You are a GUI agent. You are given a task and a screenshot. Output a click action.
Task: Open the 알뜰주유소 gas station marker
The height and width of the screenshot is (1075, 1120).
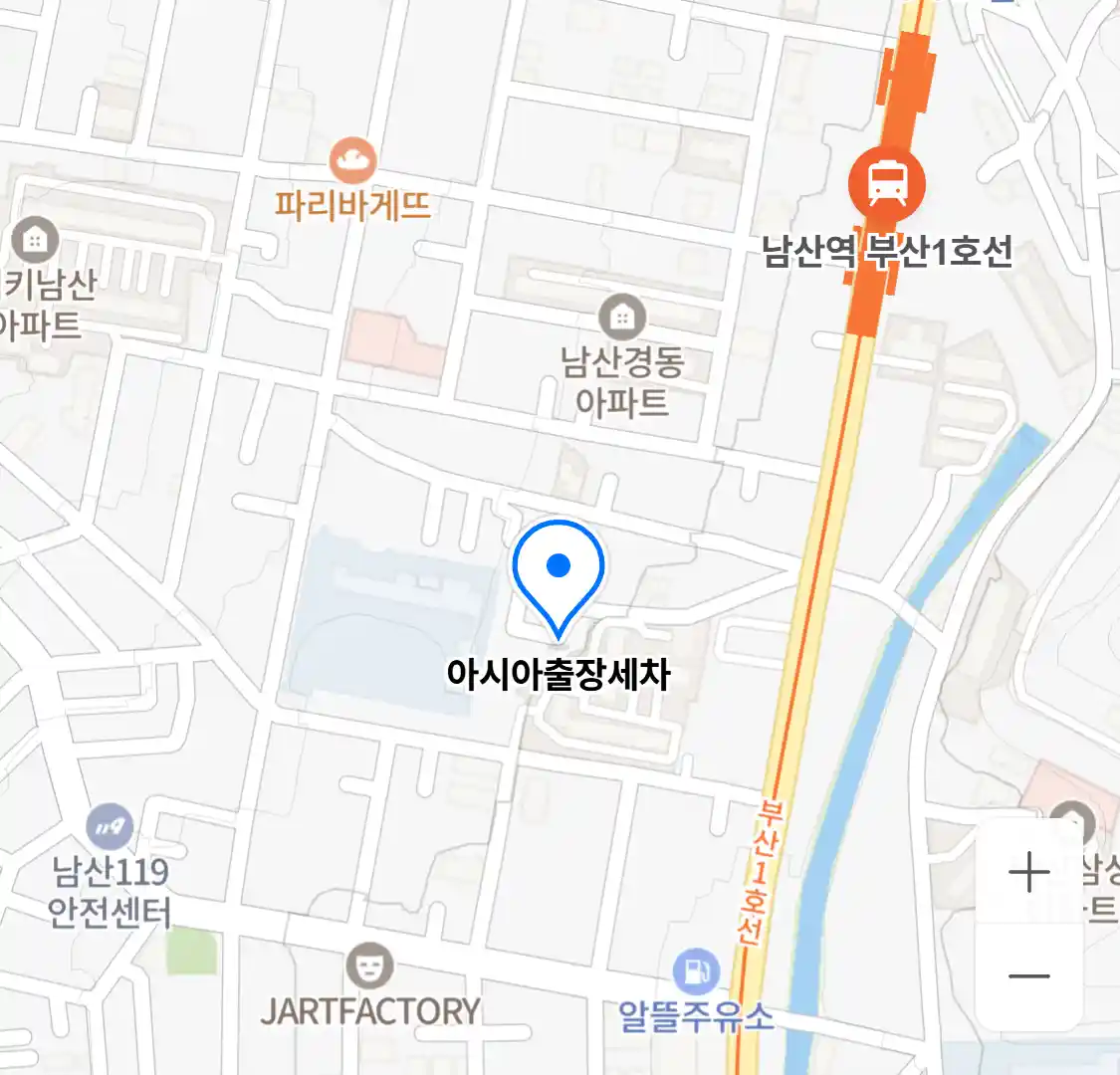tap(696, 971)
